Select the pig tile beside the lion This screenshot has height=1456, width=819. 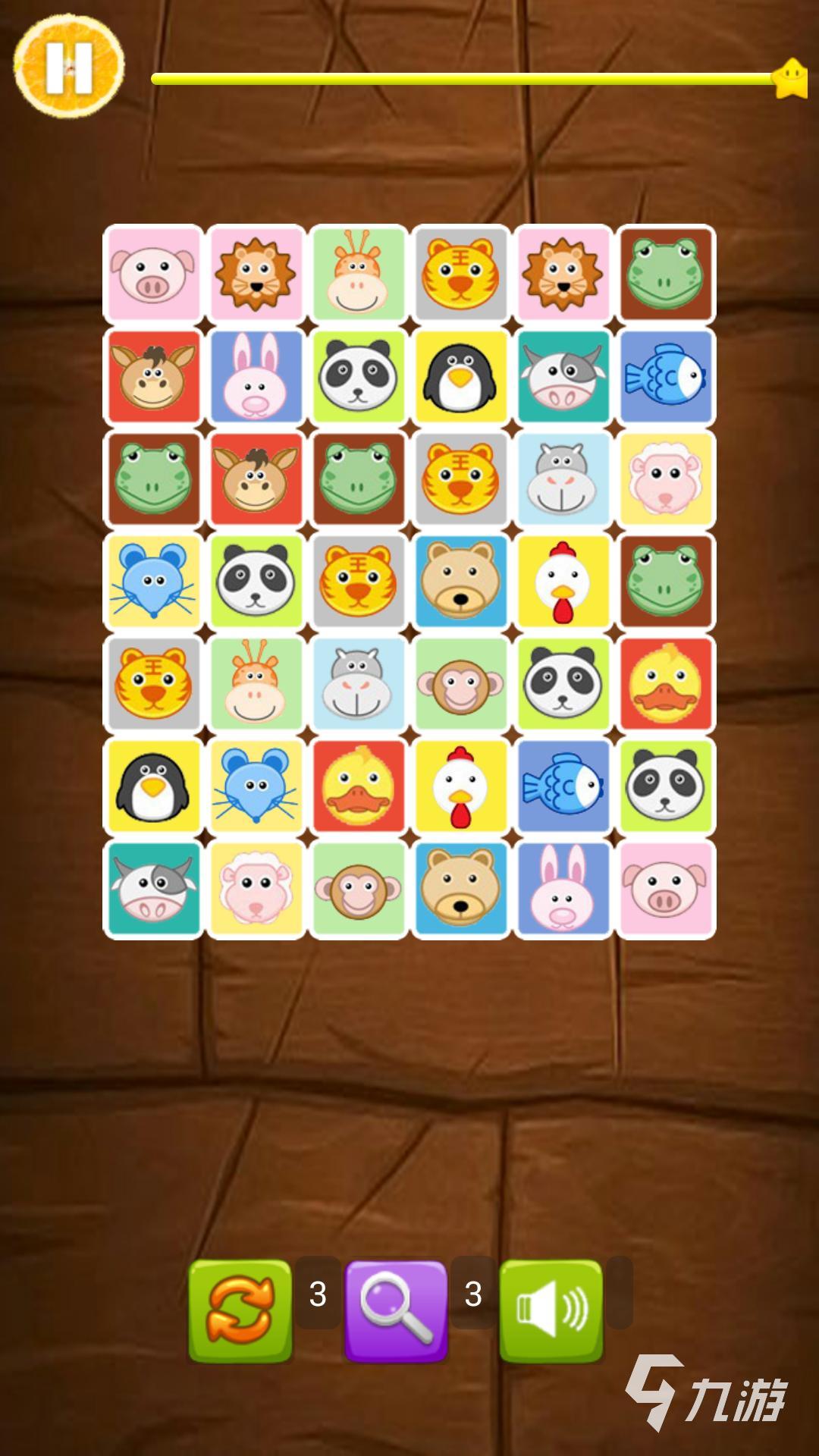click(x=153, y=274)
